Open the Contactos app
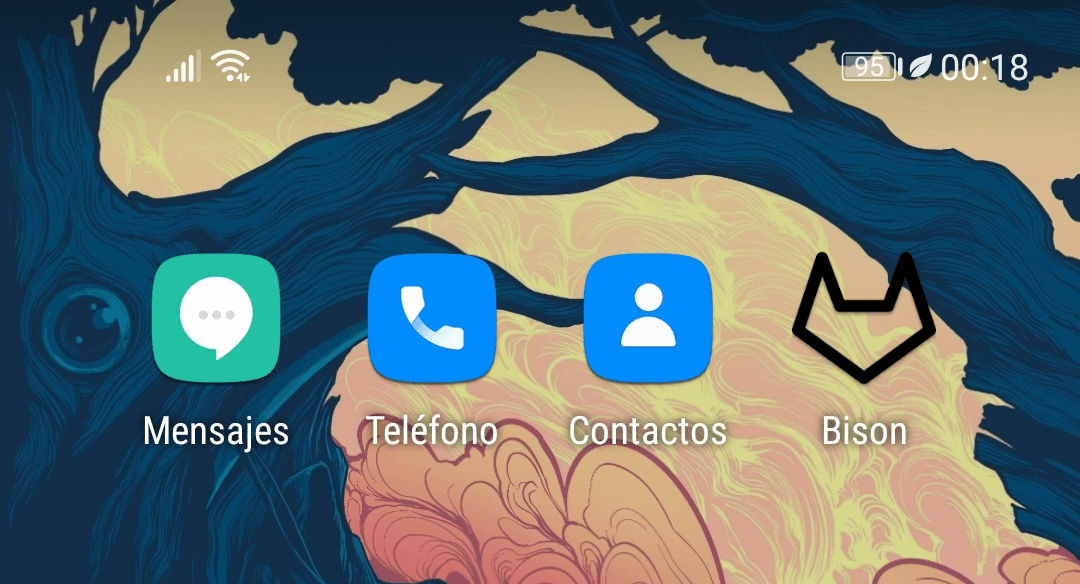 pos(648,319)
